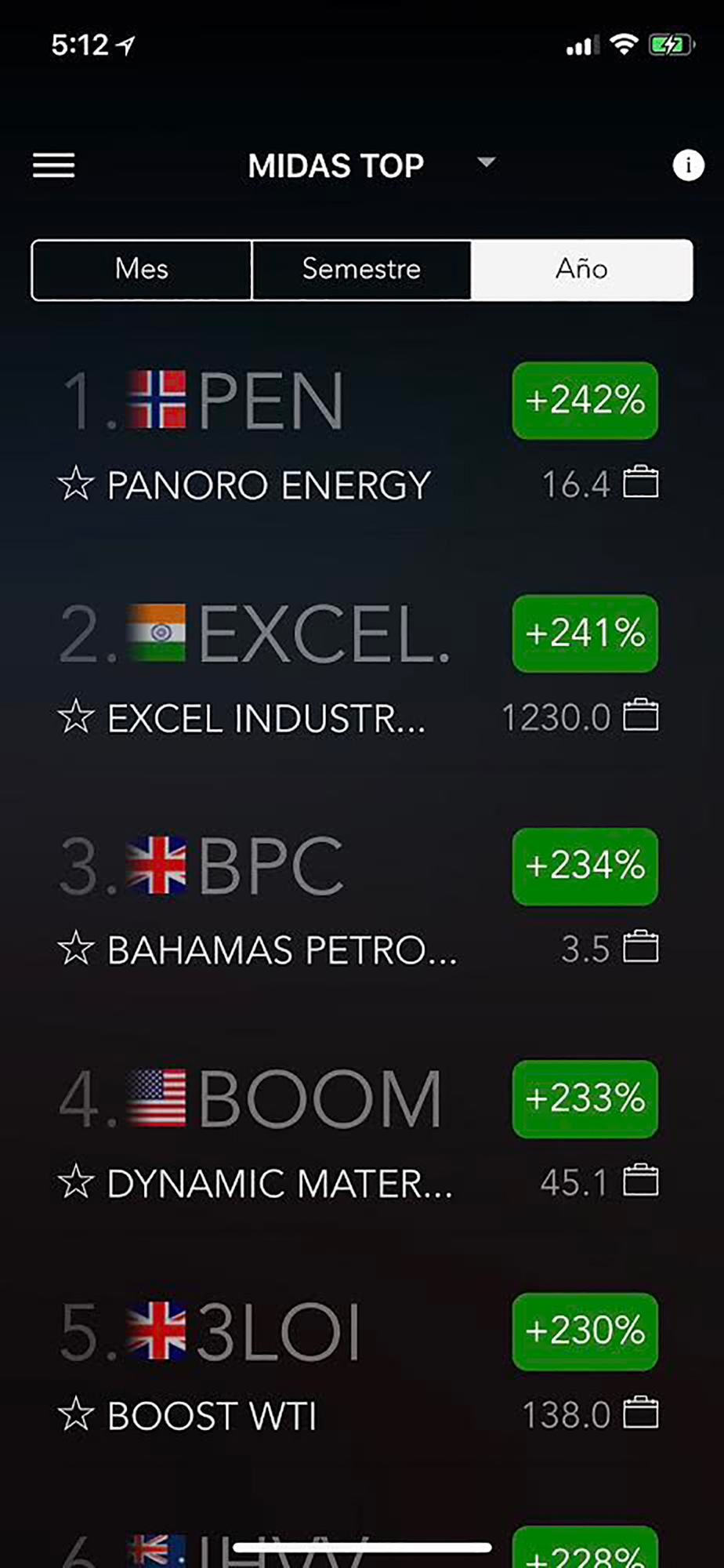This screenshot has width=724, height=1568.
Task: Open the hamburger menu
Action: 53,165
